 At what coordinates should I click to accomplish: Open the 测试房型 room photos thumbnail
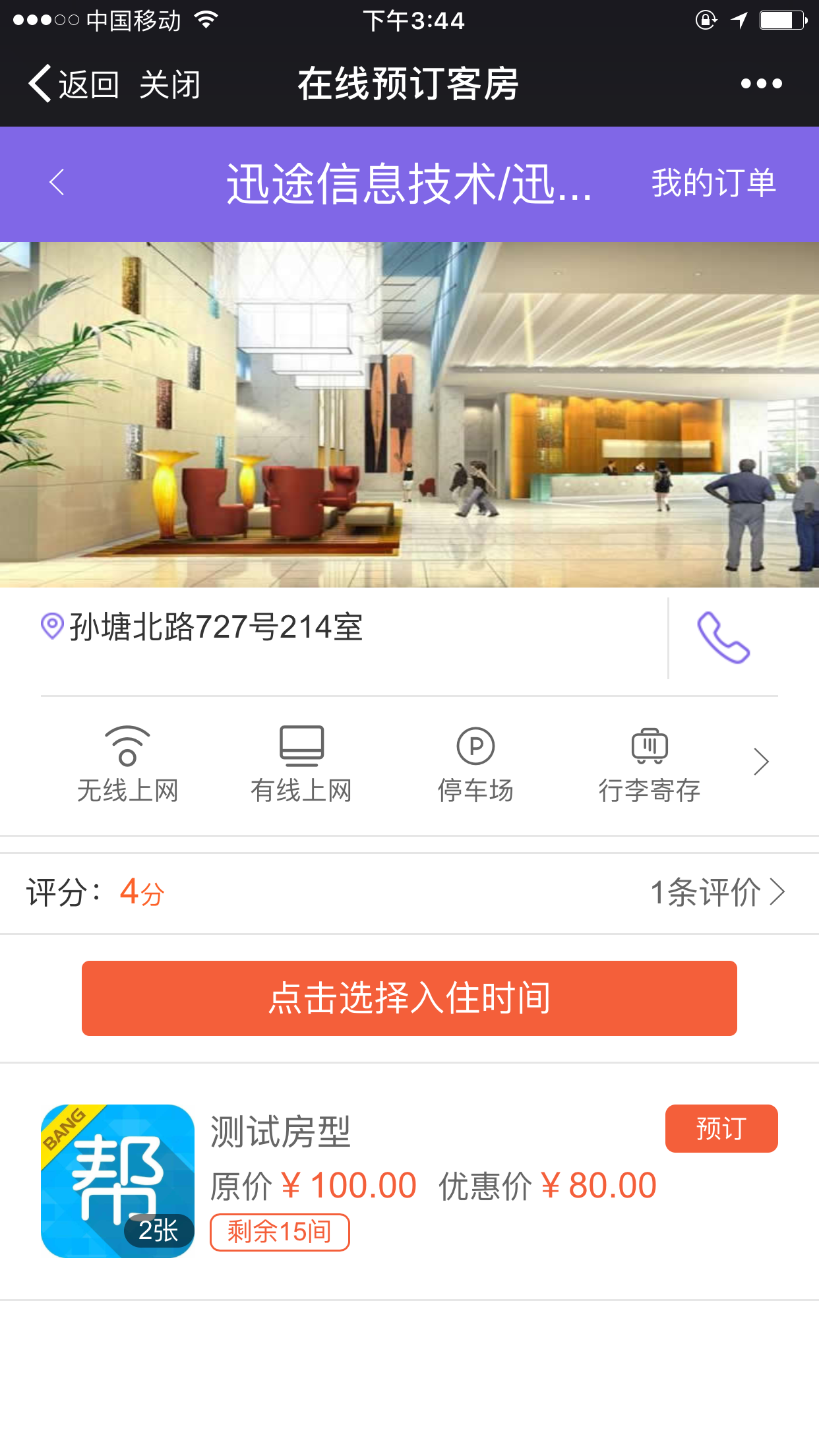[x=117, y=1180]
